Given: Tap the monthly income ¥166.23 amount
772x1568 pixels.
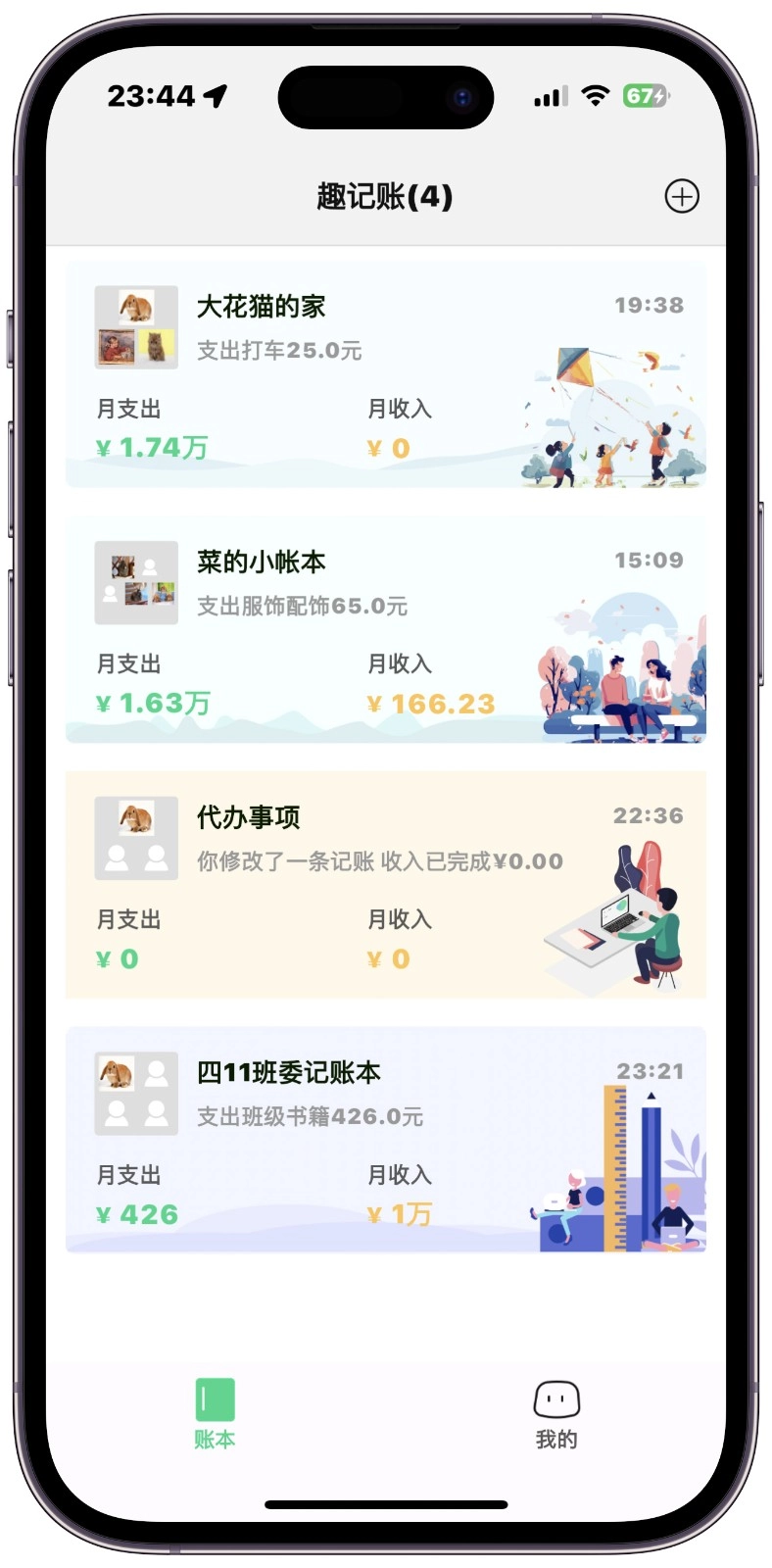Looking at the screenshot, I should coord(431,702).
